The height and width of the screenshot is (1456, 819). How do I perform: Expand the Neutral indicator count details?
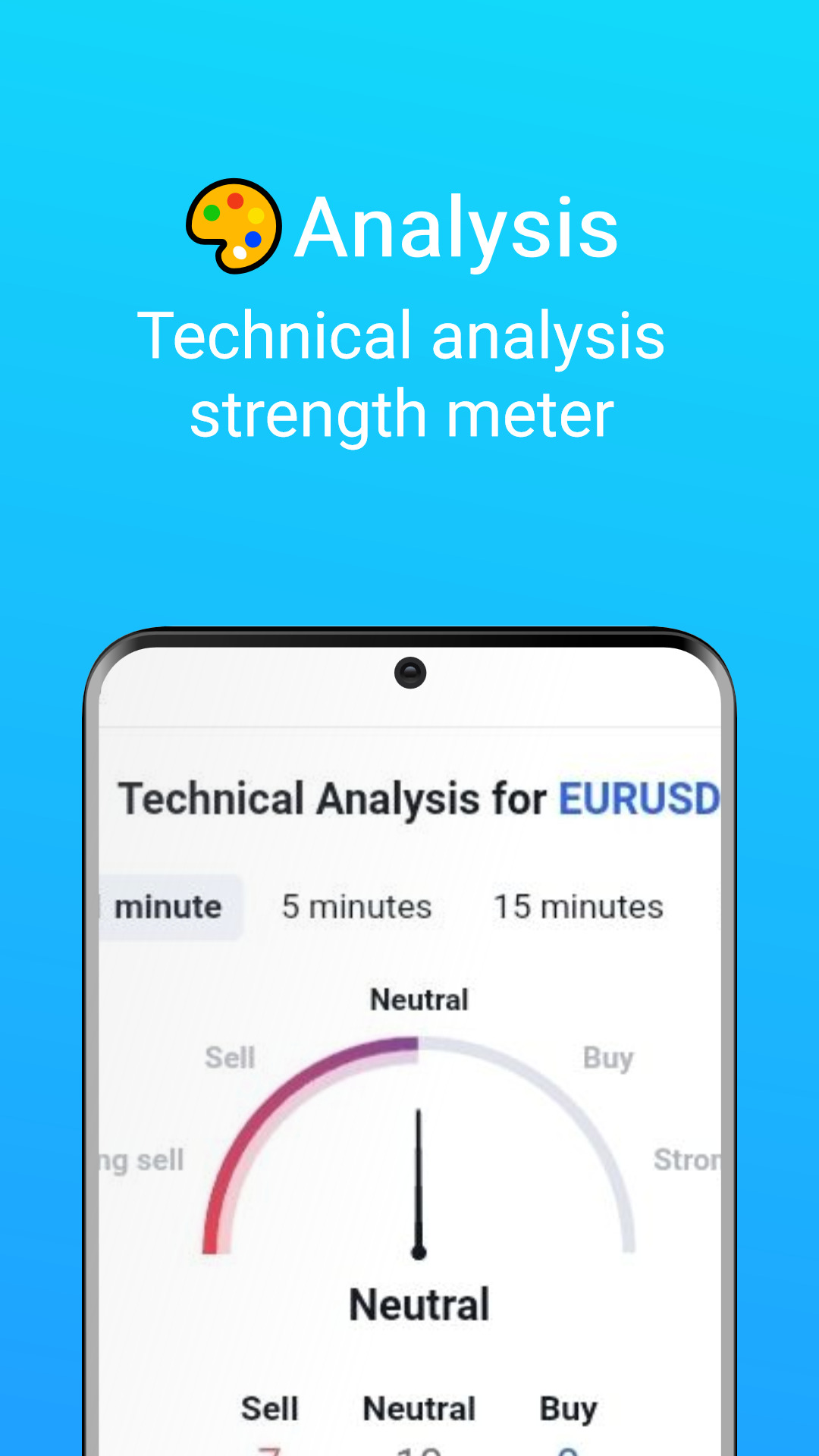[419, 1407]
